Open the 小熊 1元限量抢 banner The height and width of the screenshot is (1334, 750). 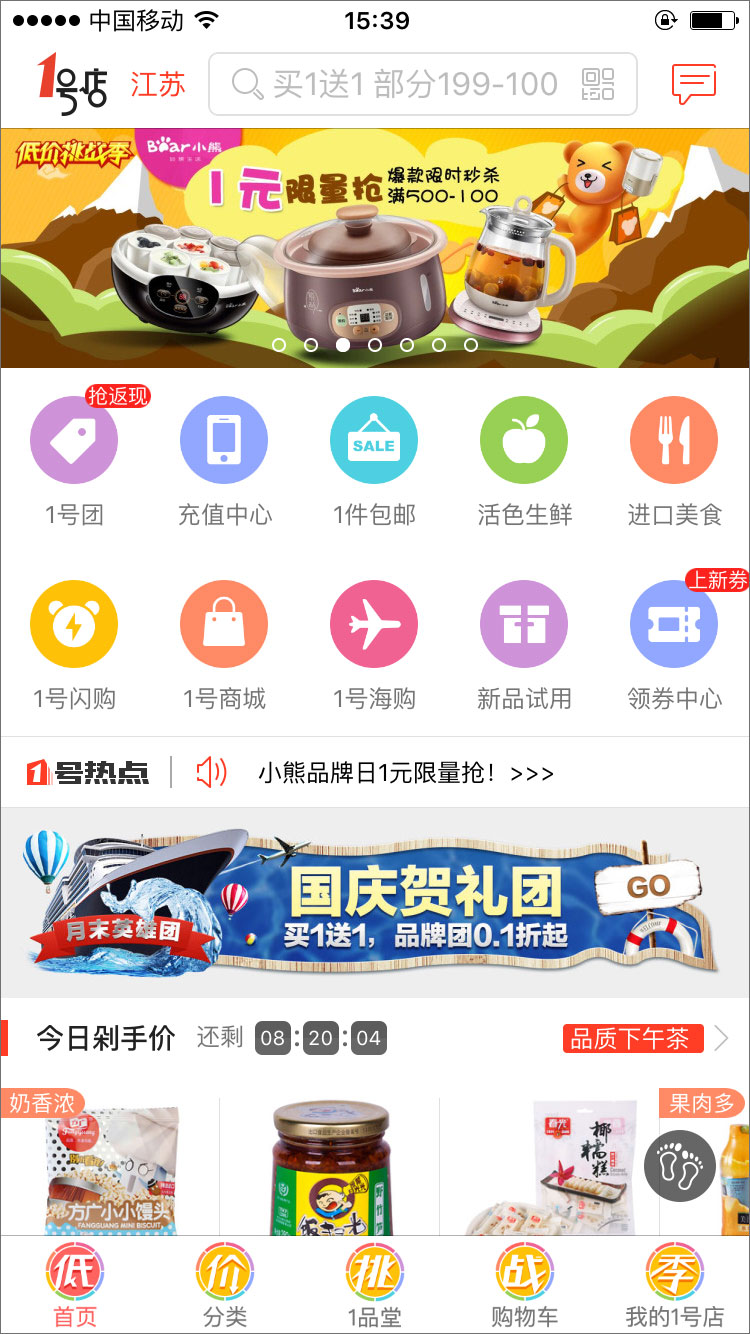pyautogui.click(x=375, y=248)
